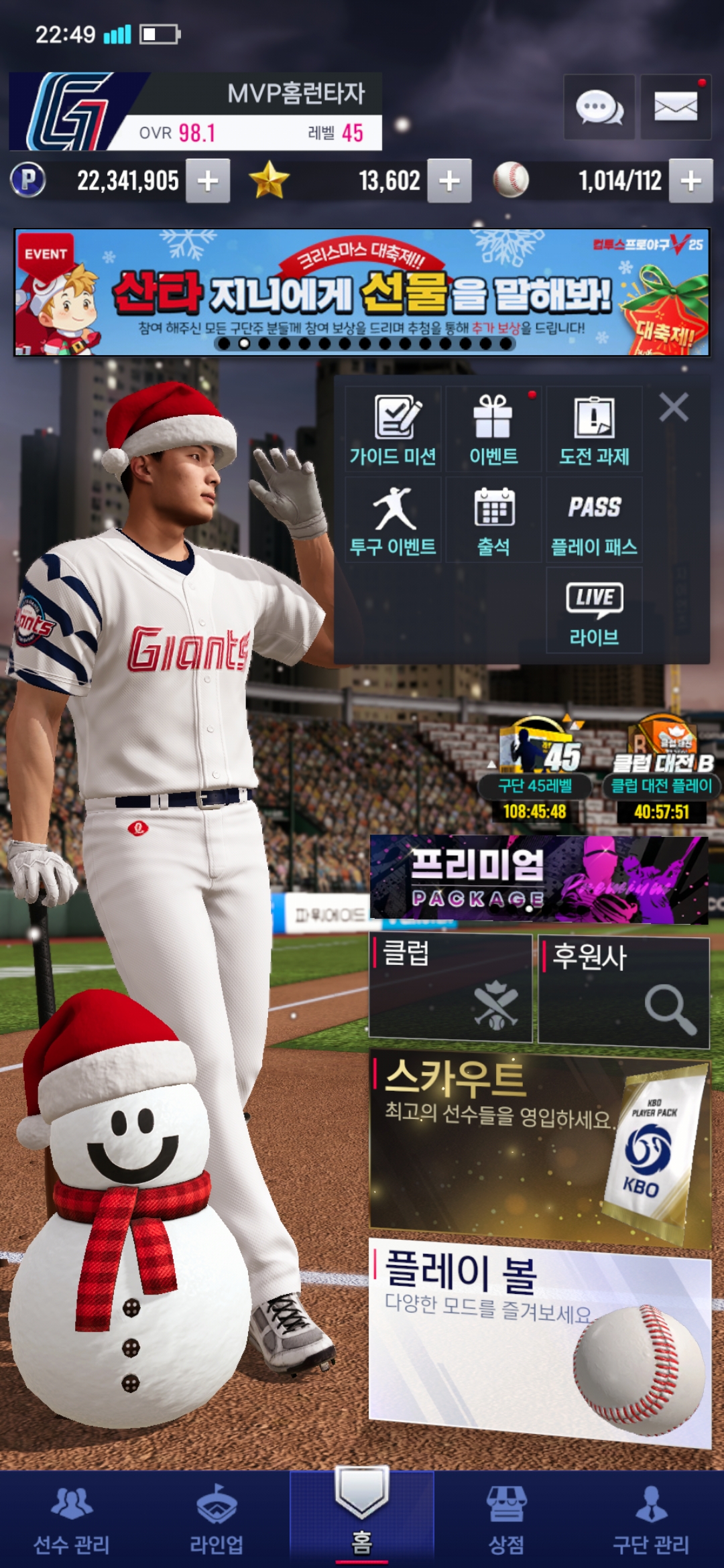
Task: Open 투구 이벤트 pitching event
Action: point(394,521)
